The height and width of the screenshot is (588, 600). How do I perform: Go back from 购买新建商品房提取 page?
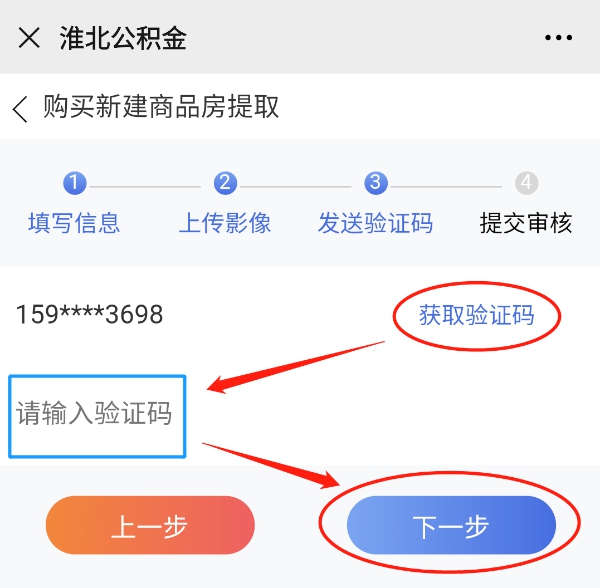20,108
